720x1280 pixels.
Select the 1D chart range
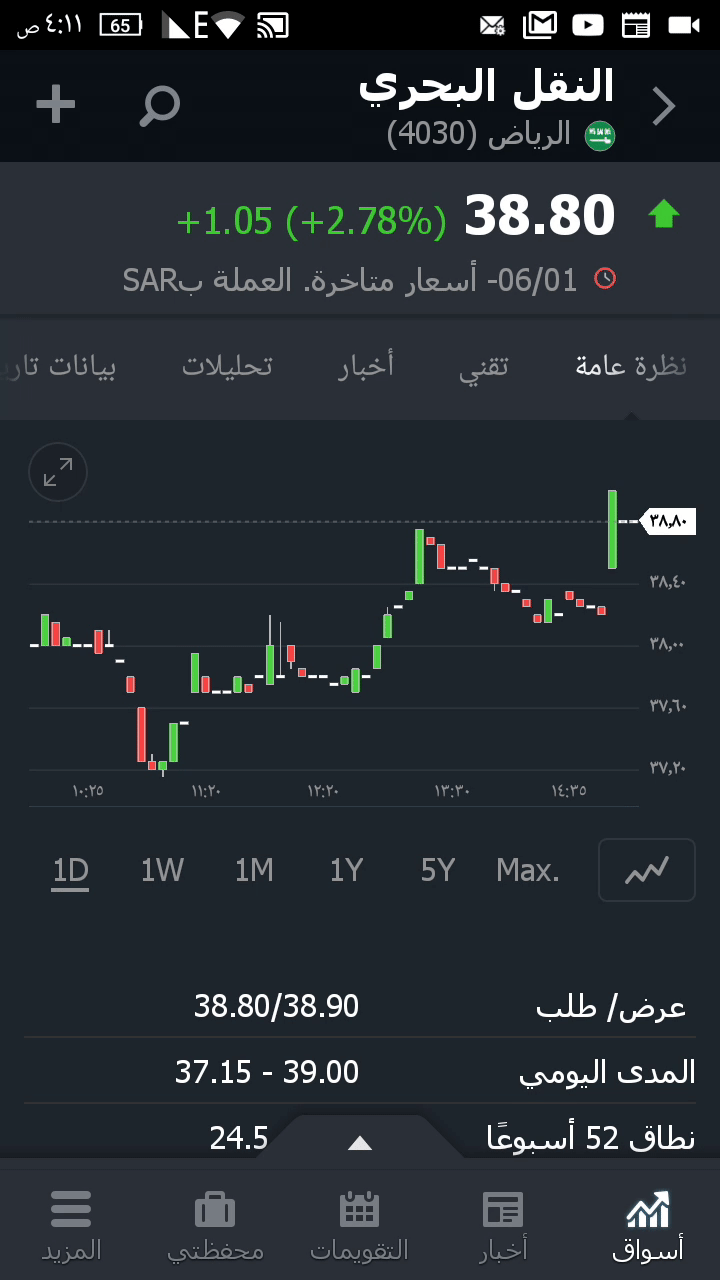coord(71,871)
